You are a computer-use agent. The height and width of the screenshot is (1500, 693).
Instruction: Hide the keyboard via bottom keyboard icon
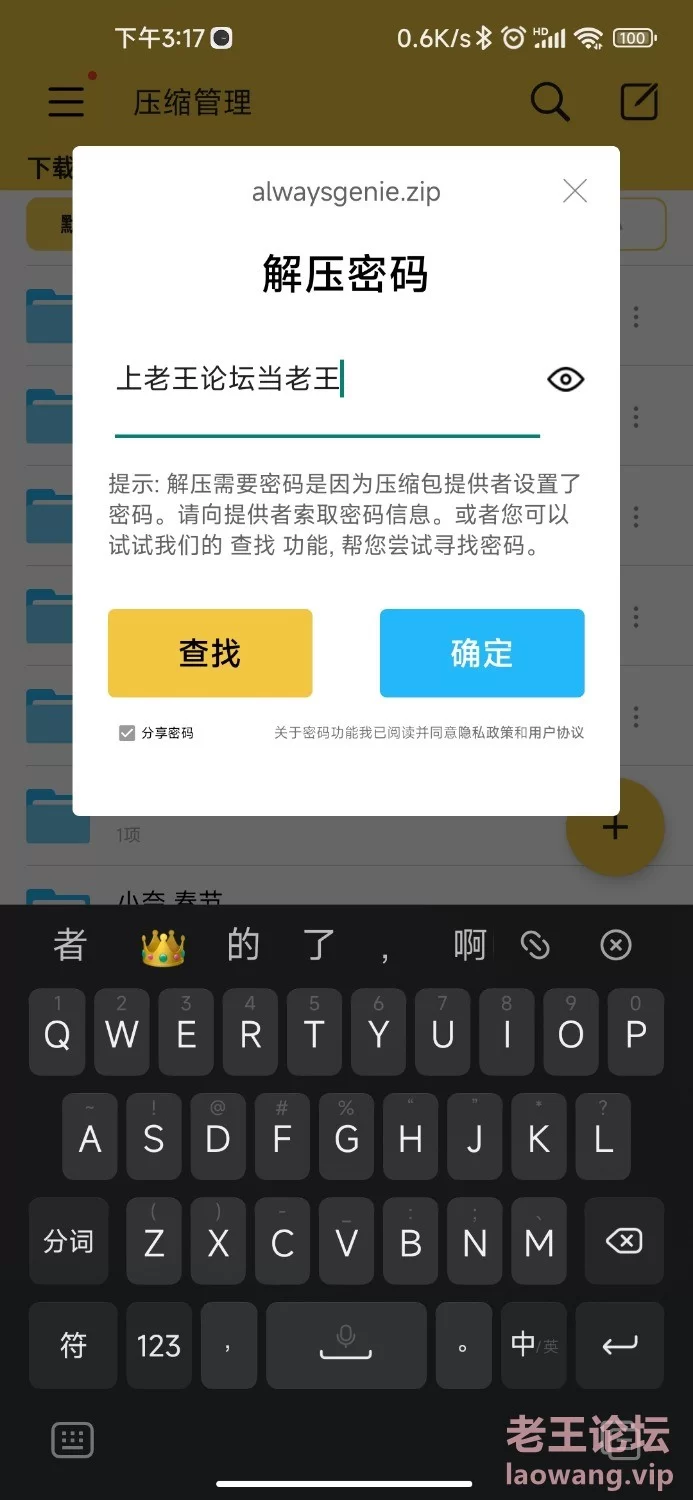(x=72, y=1440)
